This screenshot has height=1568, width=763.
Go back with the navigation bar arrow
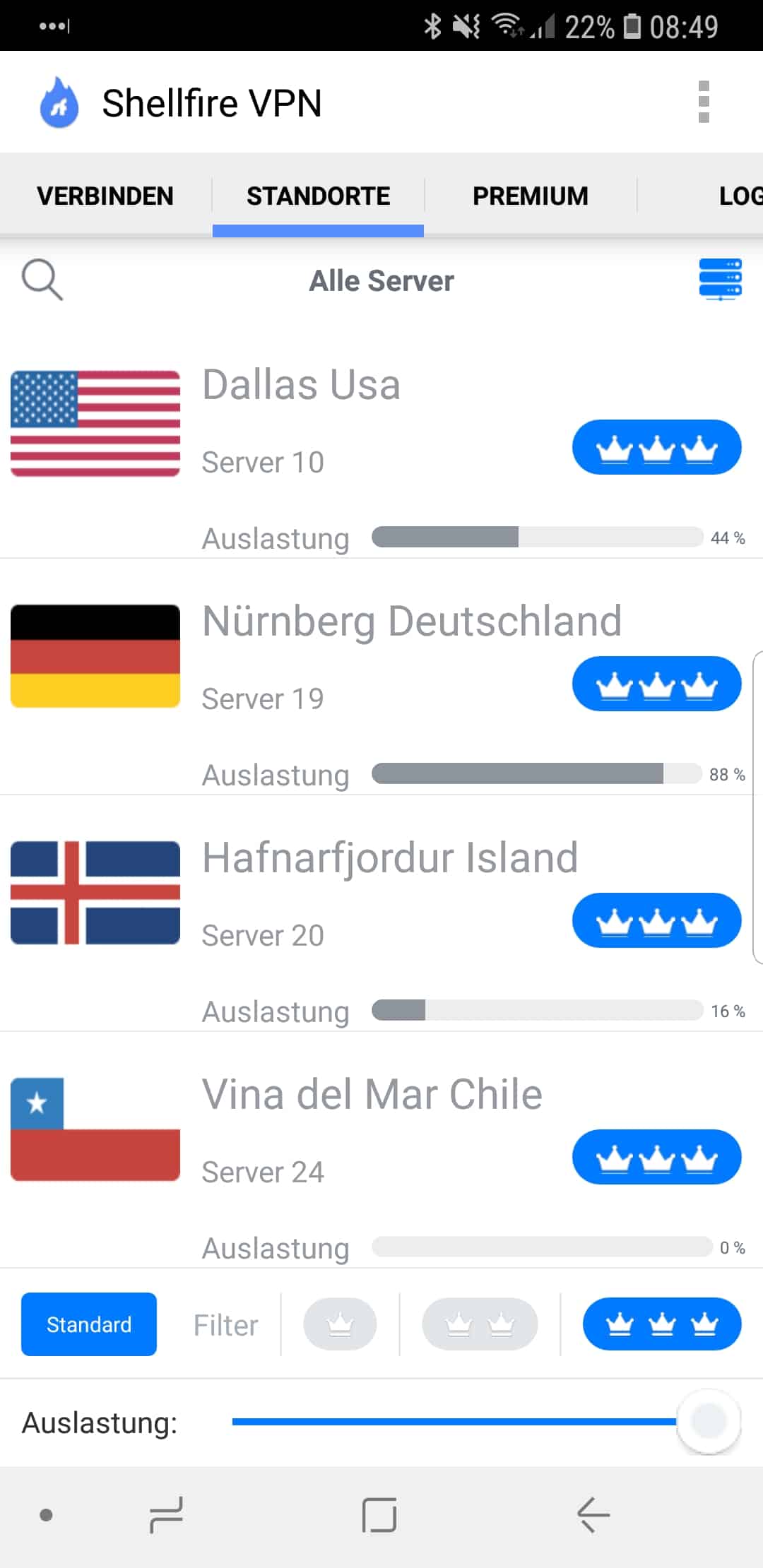tap(593, 1514)
